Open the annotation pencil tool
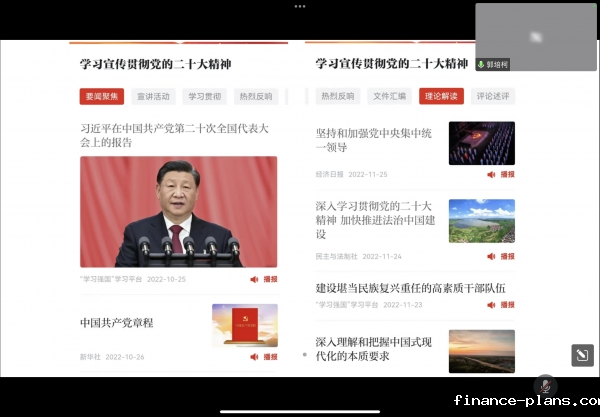Viewport: 600px width, 417px height. (x=581, y=355)
